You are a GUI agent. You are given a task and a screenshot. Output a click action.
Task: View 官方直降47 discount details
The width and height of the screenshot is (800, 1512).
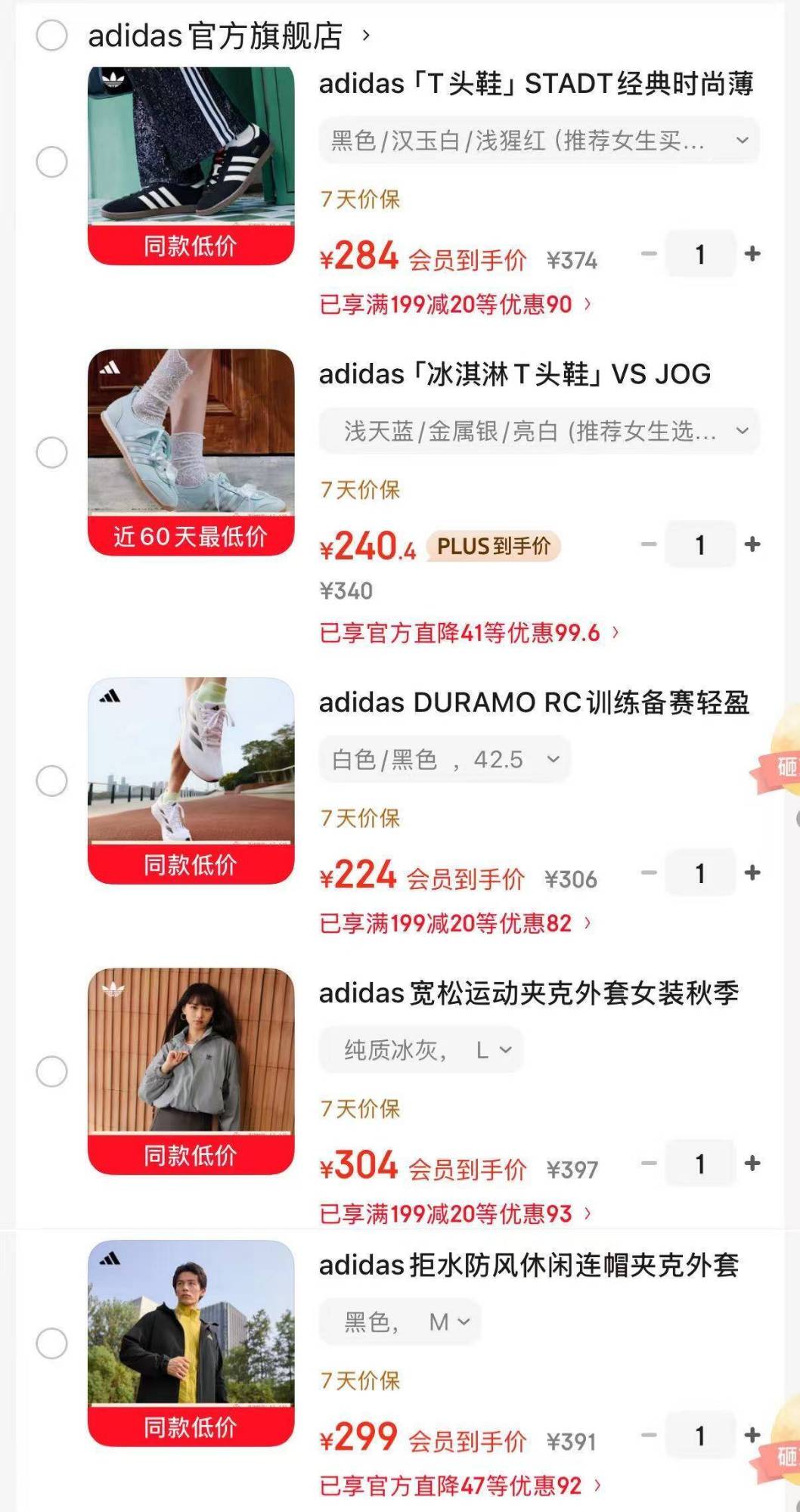(460, 1486)
